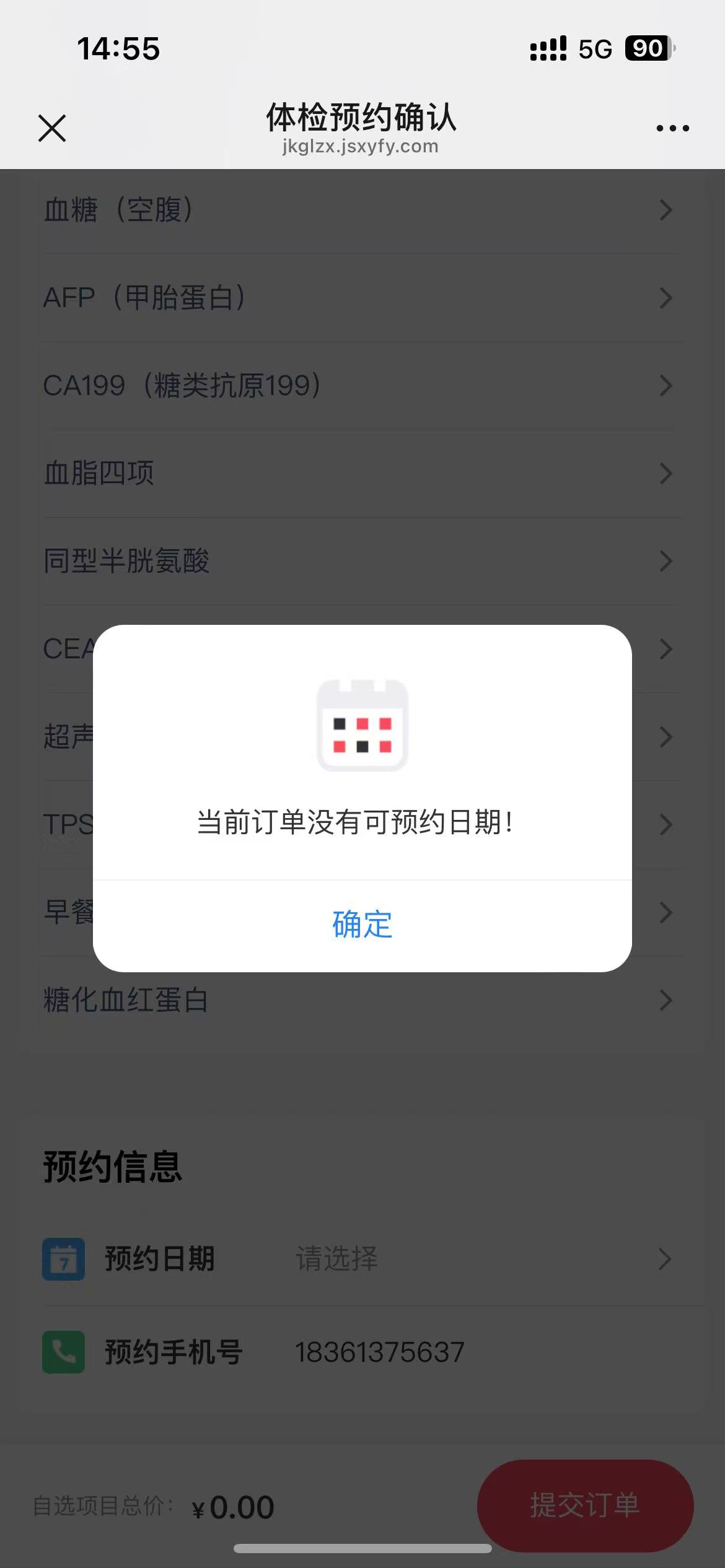
Task: Open the three-dot overflow menu
Action: [672, 128]
